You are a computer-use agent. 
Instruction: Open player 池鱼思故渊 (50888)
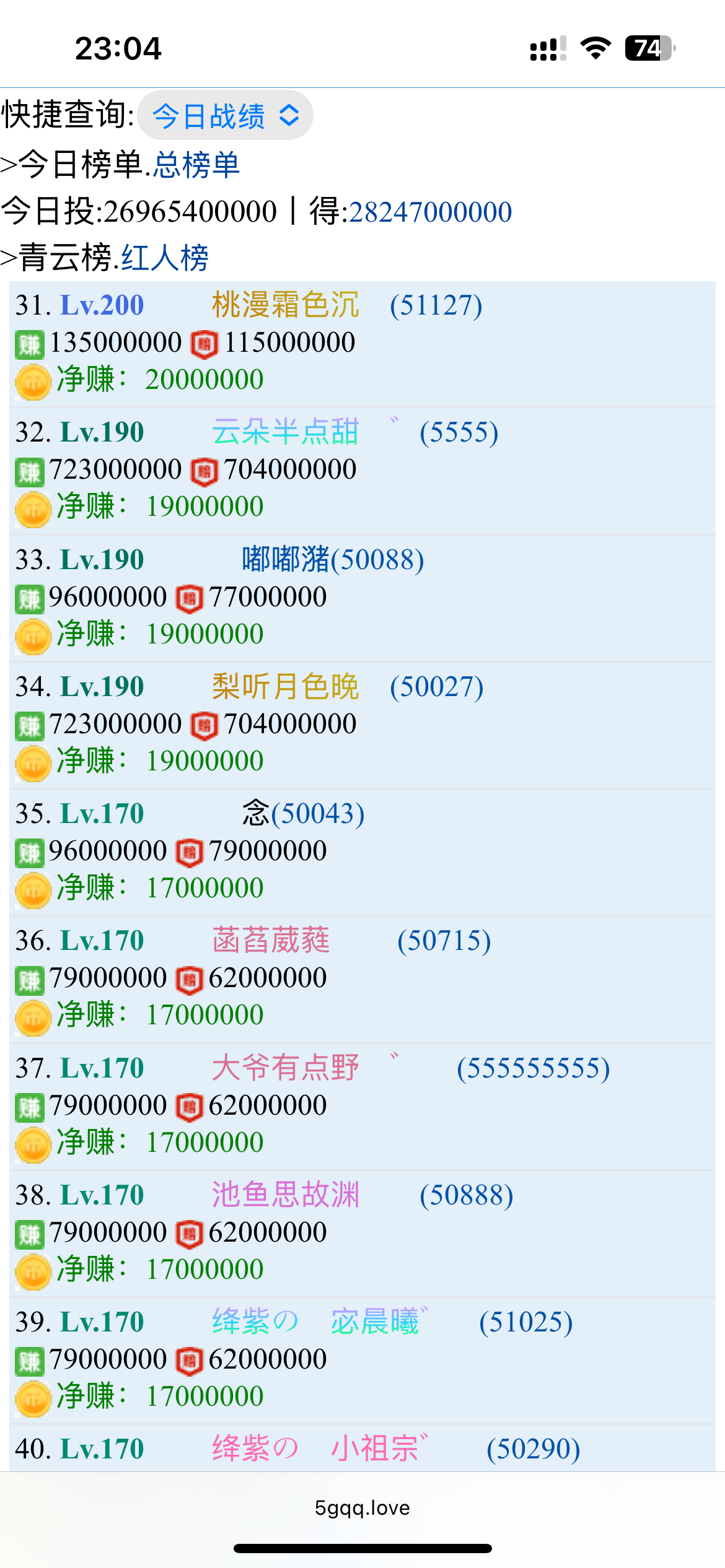[x=362, y=1195]
